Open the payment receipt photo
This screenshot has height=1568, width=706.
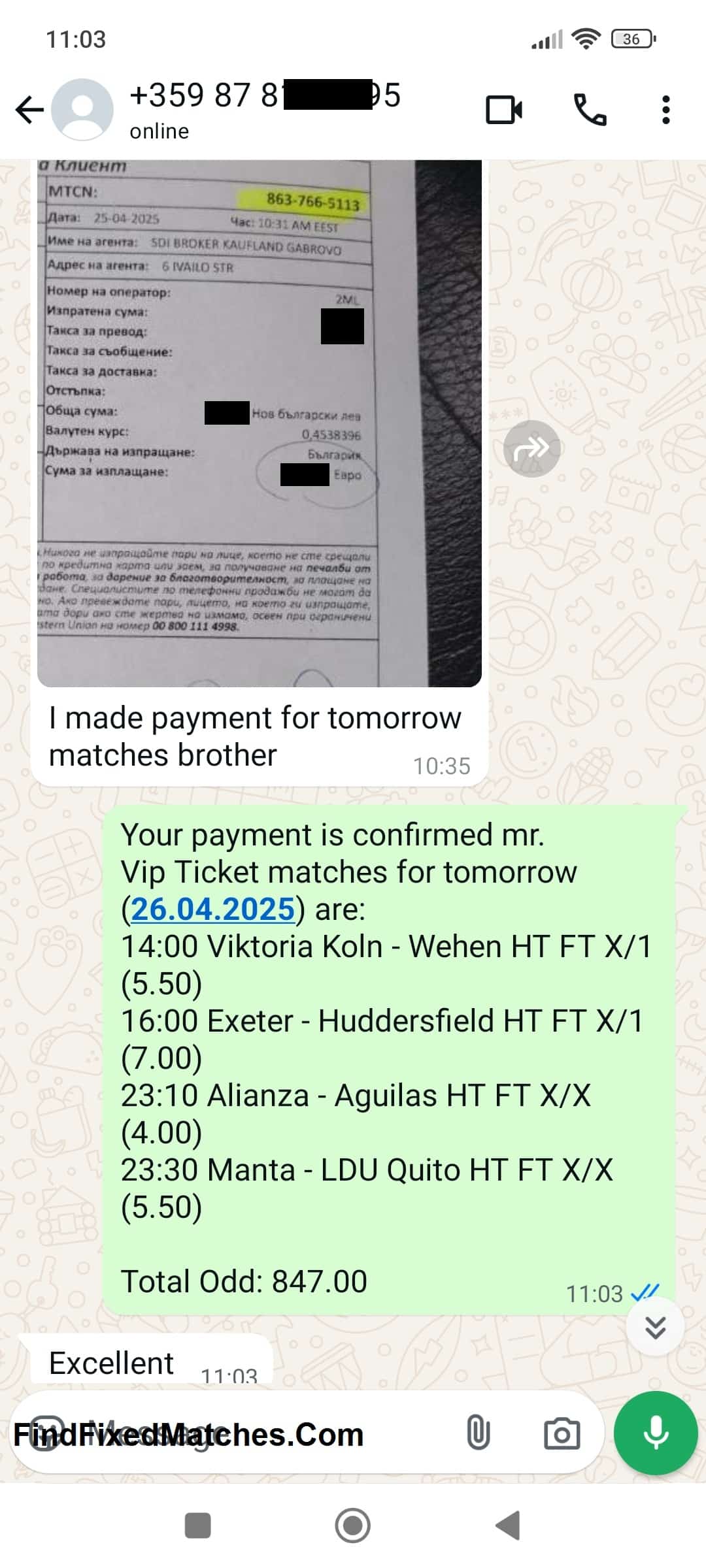[260, 423]
